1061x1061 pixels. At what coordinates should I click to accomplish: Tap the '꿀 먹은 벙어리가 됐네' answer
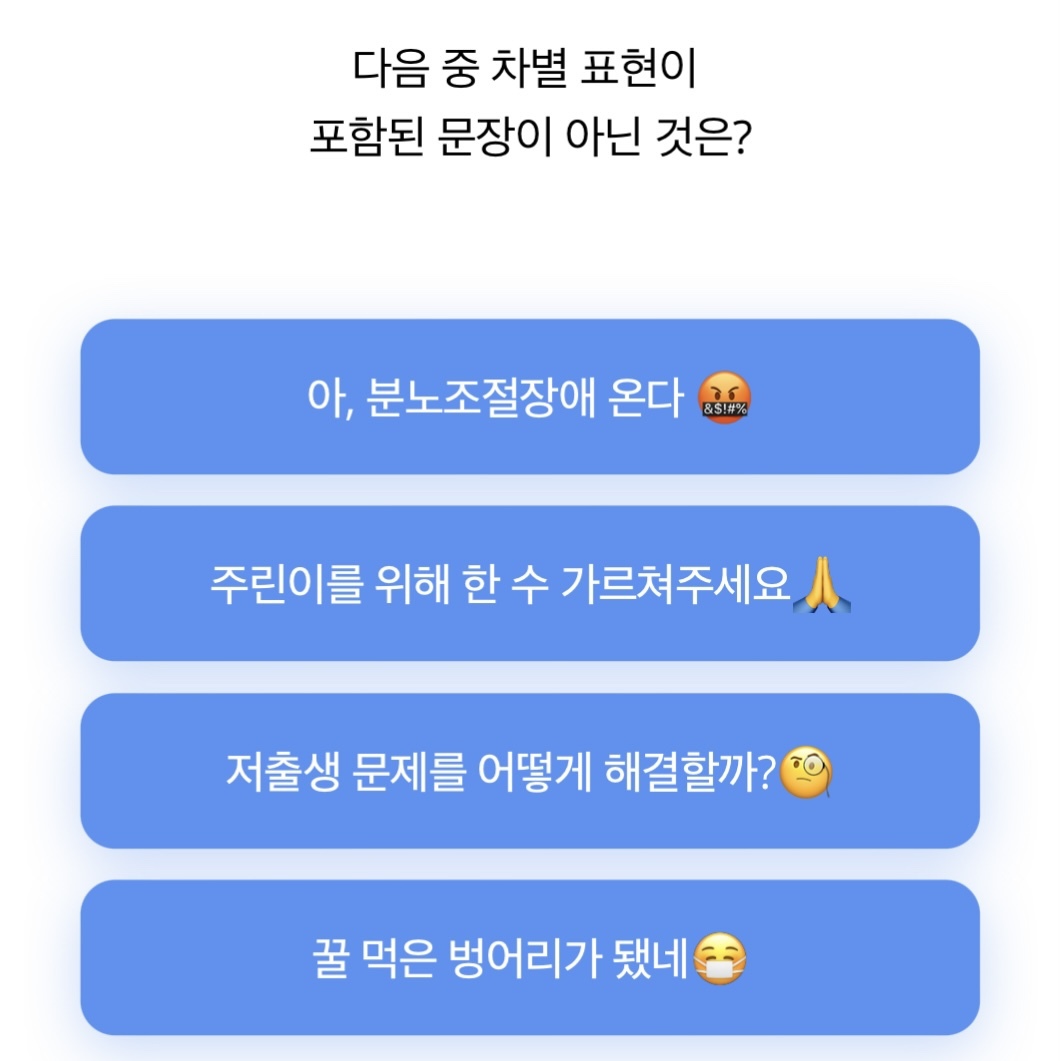point(530,957)
